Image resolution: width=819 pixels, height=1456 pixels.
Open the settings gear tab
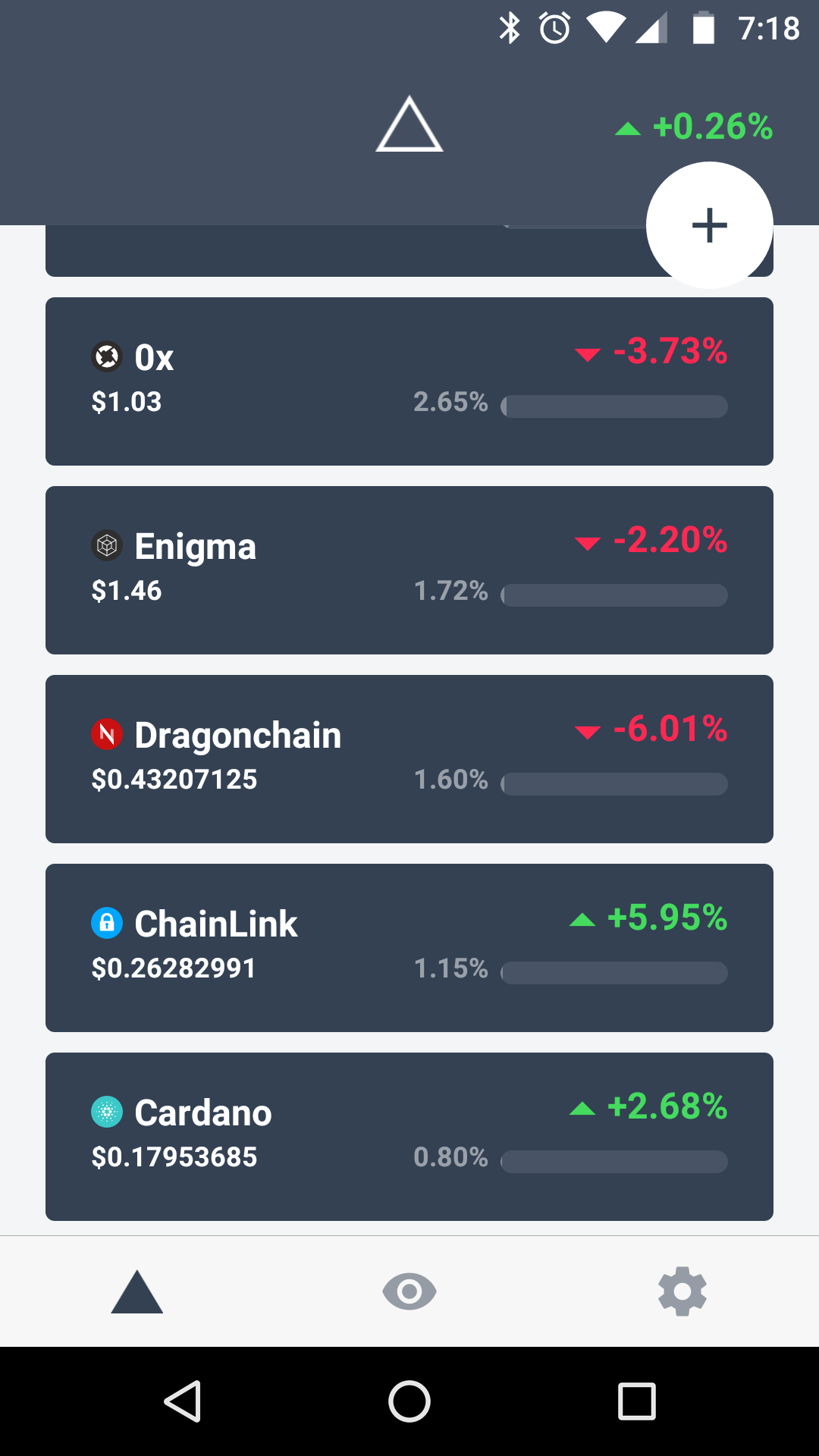pyautogui.click(x=682, y=1291)
